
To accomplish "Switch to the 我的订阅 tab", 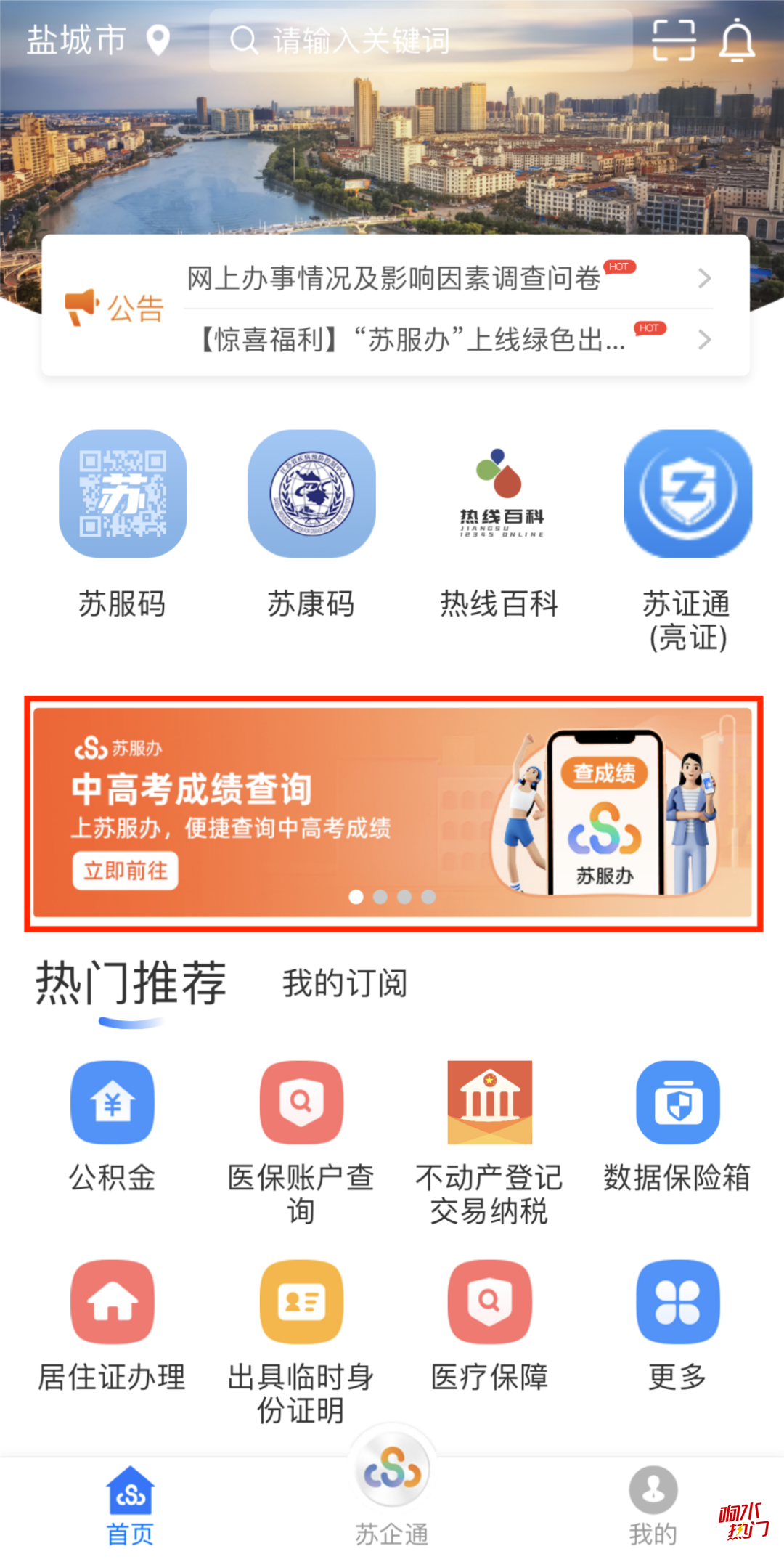I will (x=344, y=983).
